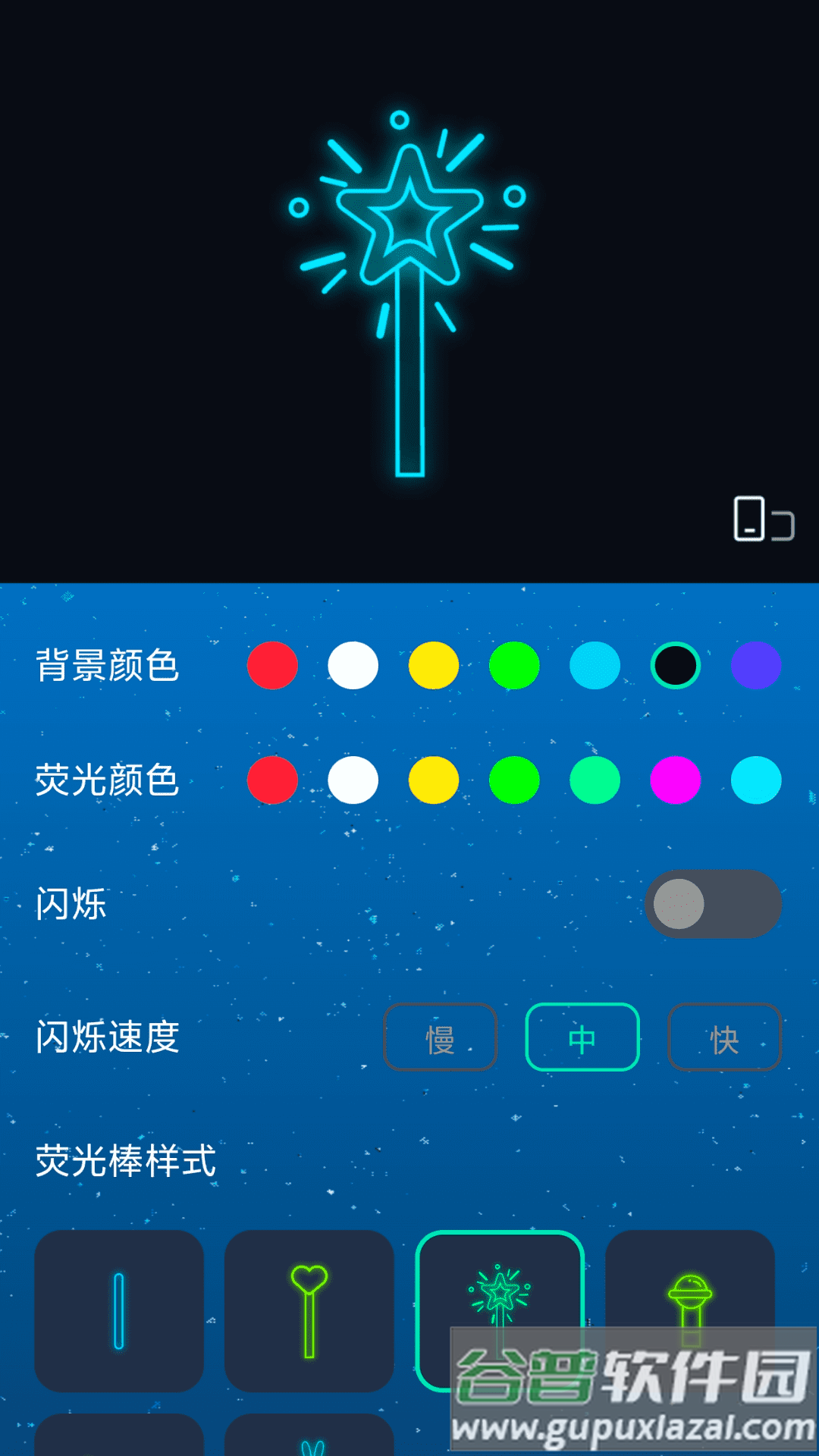819x1456 pixels.
Task: Set glow color to green
Action: point(514,781)
